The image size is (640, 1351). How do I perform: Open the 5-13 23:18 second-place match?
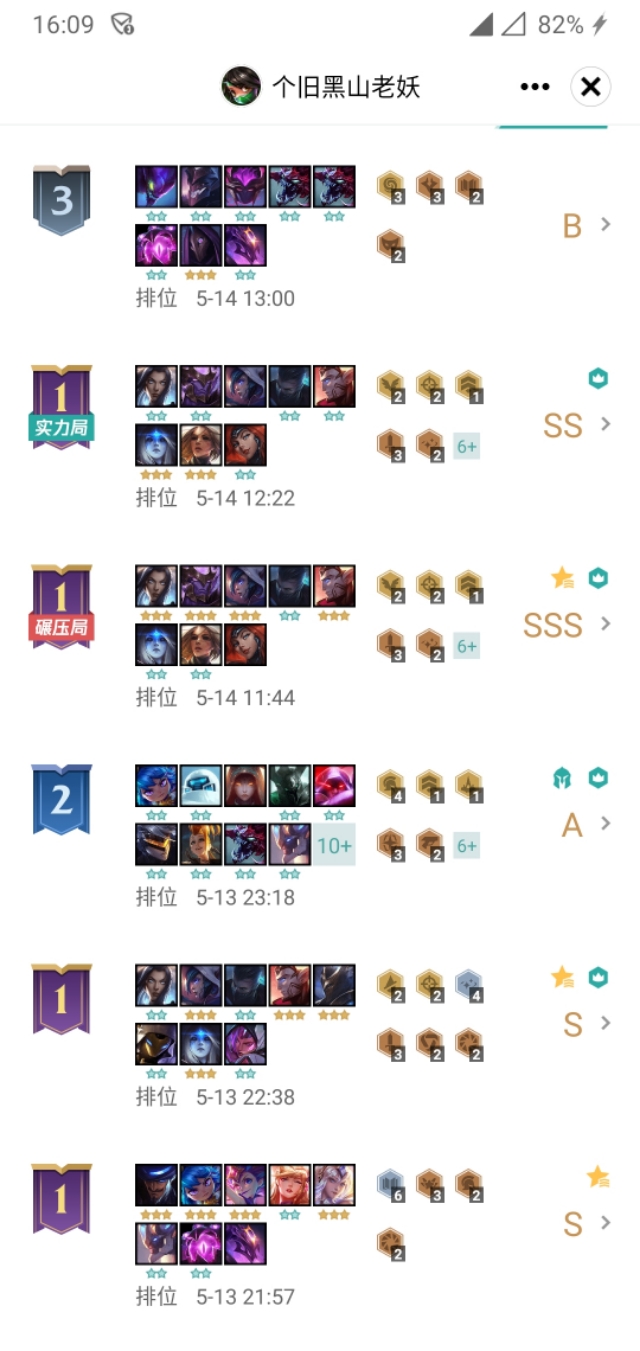tap(604, 824)
